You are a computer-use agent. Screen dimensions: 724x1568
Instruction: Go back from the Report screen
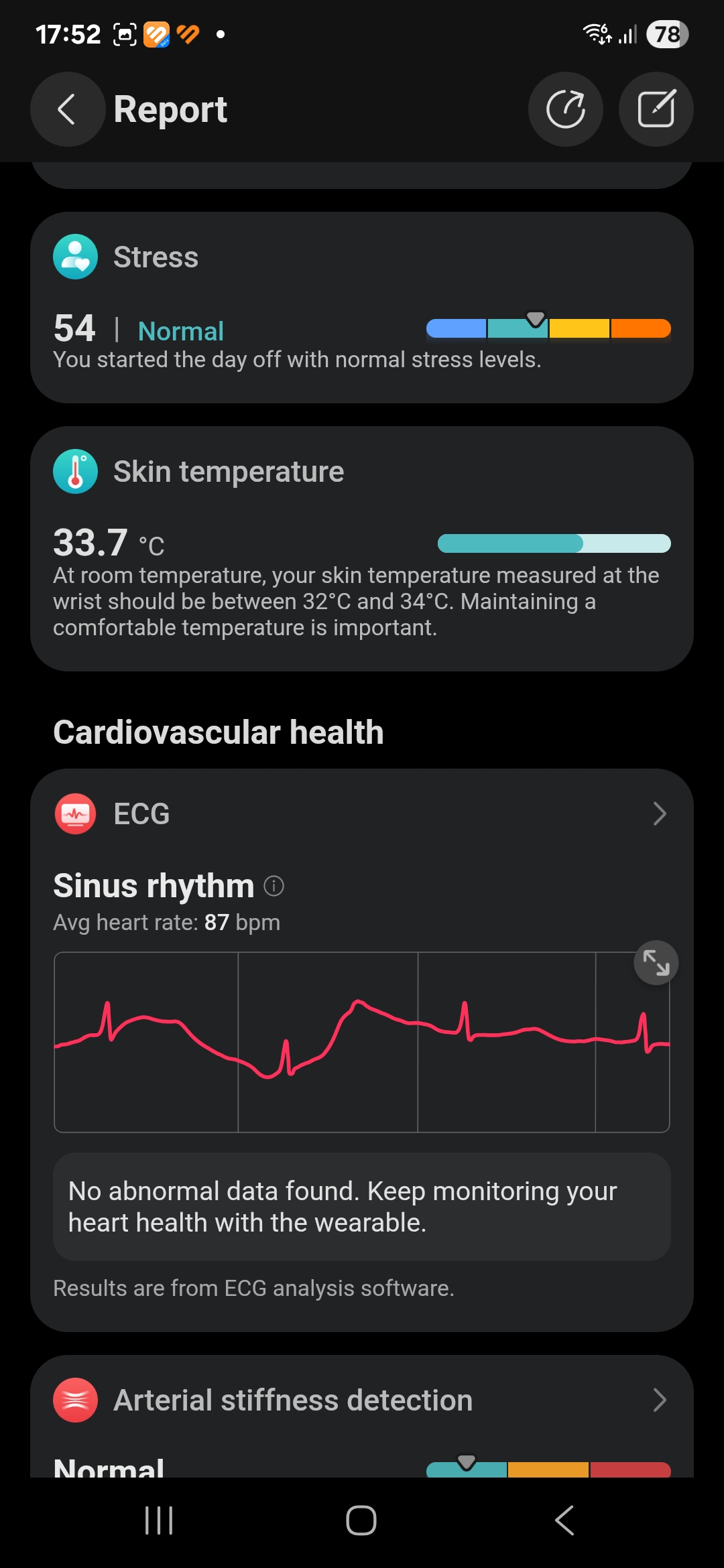click(67, 109)
